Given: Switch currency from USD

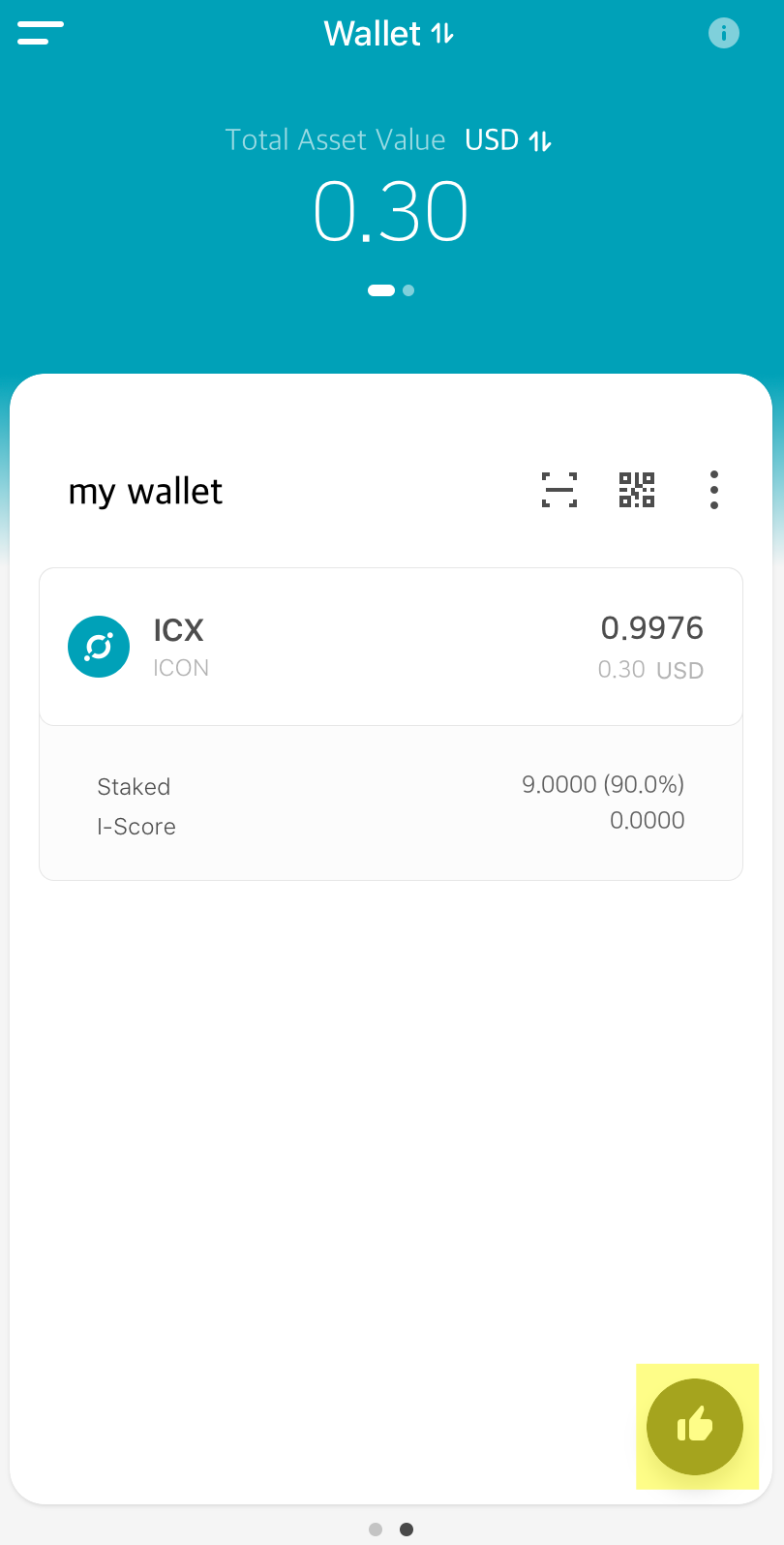Looking at the screenshot, I should (508, 140).
